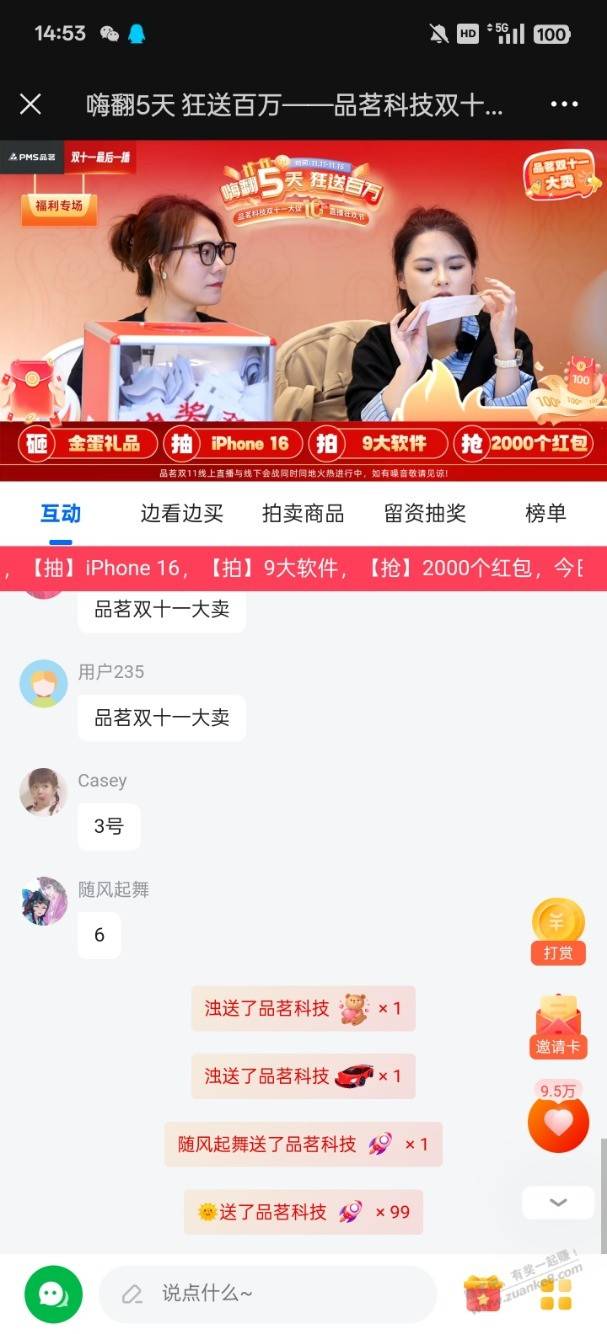This screenshot has width=607, height=1334.
Task: Open the 拍卖商品 tab
Action: pos(303,513)
